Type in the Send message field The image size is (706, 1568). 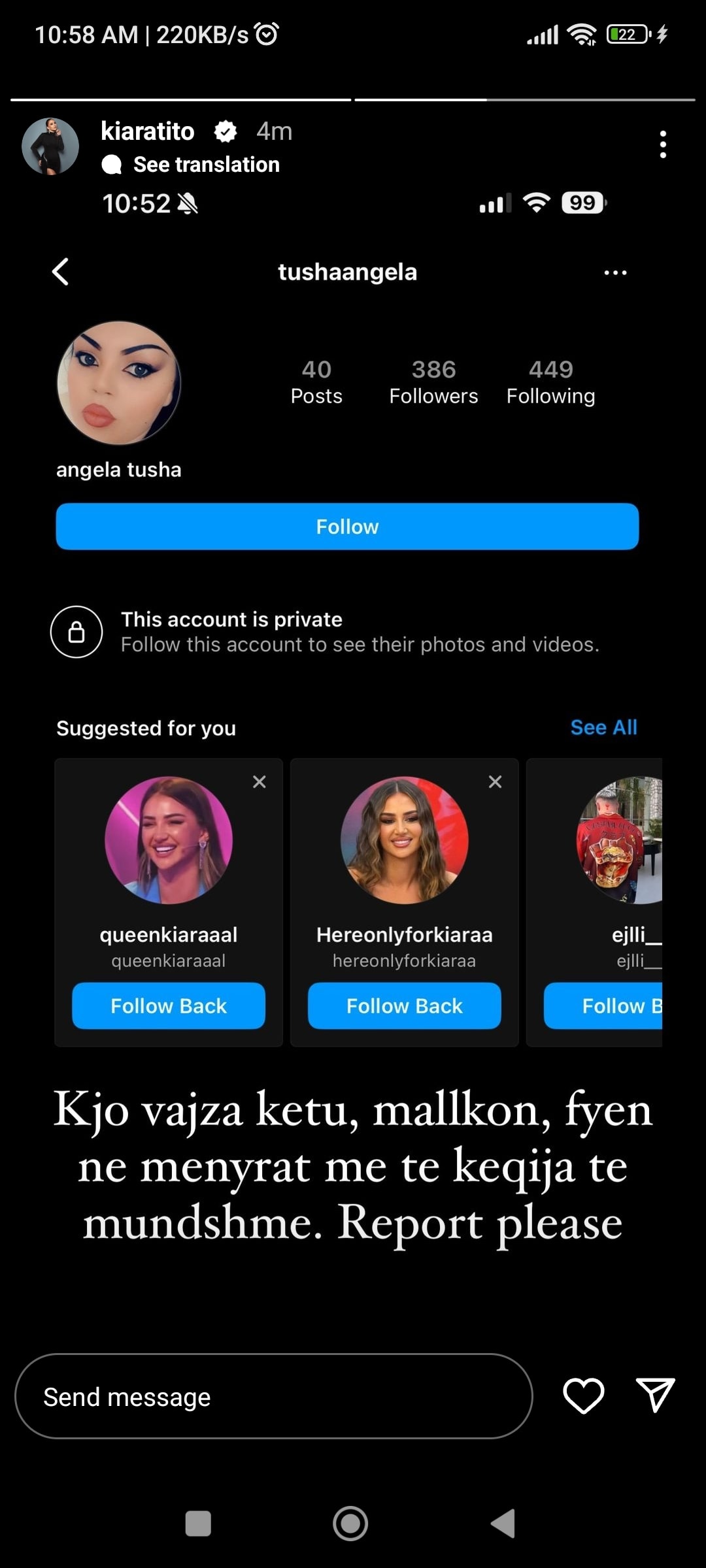coord(273,1396)
